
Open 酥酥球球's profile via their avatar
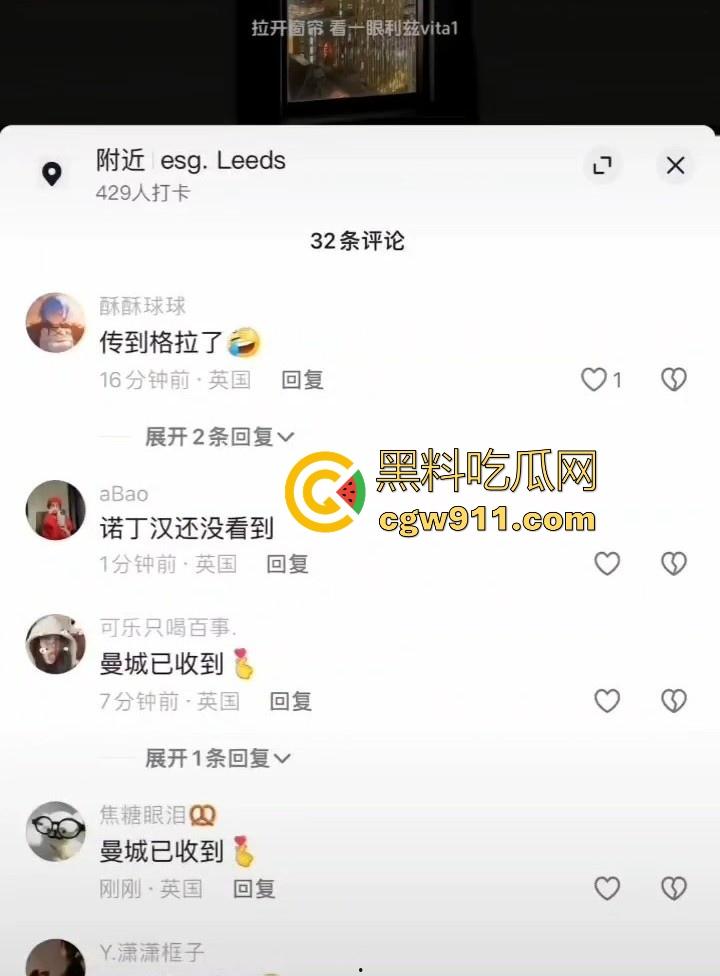55,323
